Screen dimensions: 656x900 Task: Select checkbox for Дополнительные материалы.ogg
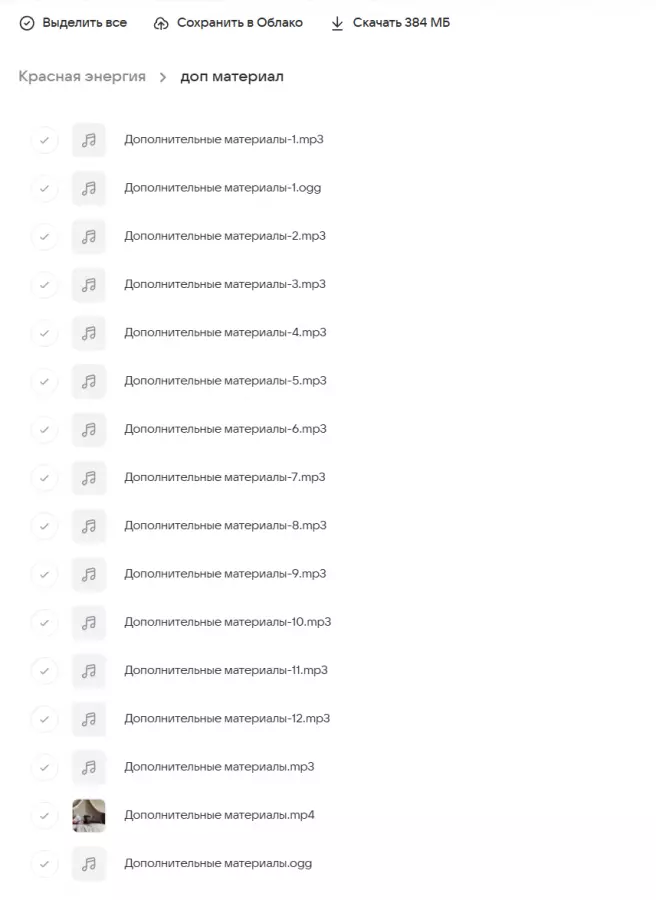pyautogui.click(x=43, y=863)
